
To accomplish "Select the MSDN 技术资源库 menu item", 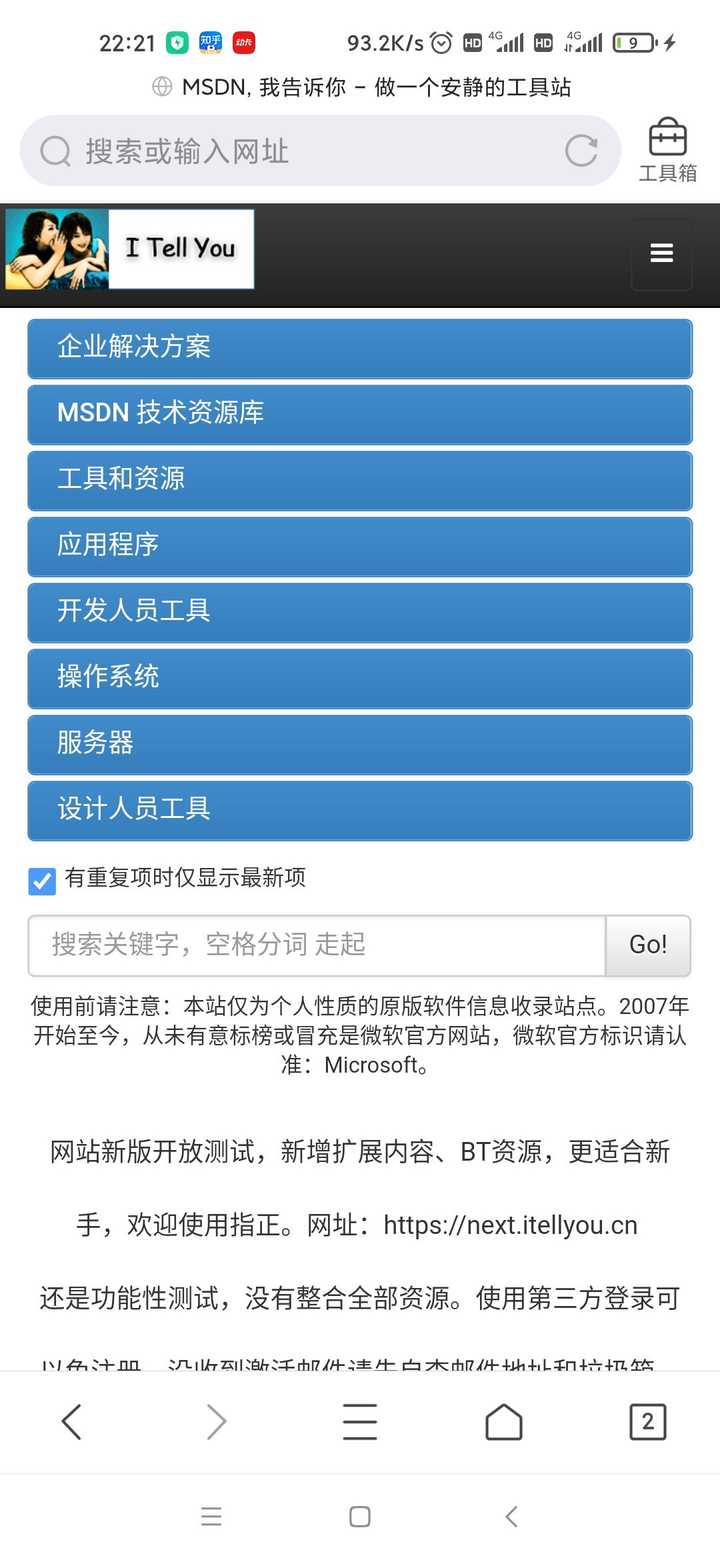I will point(360,414).
